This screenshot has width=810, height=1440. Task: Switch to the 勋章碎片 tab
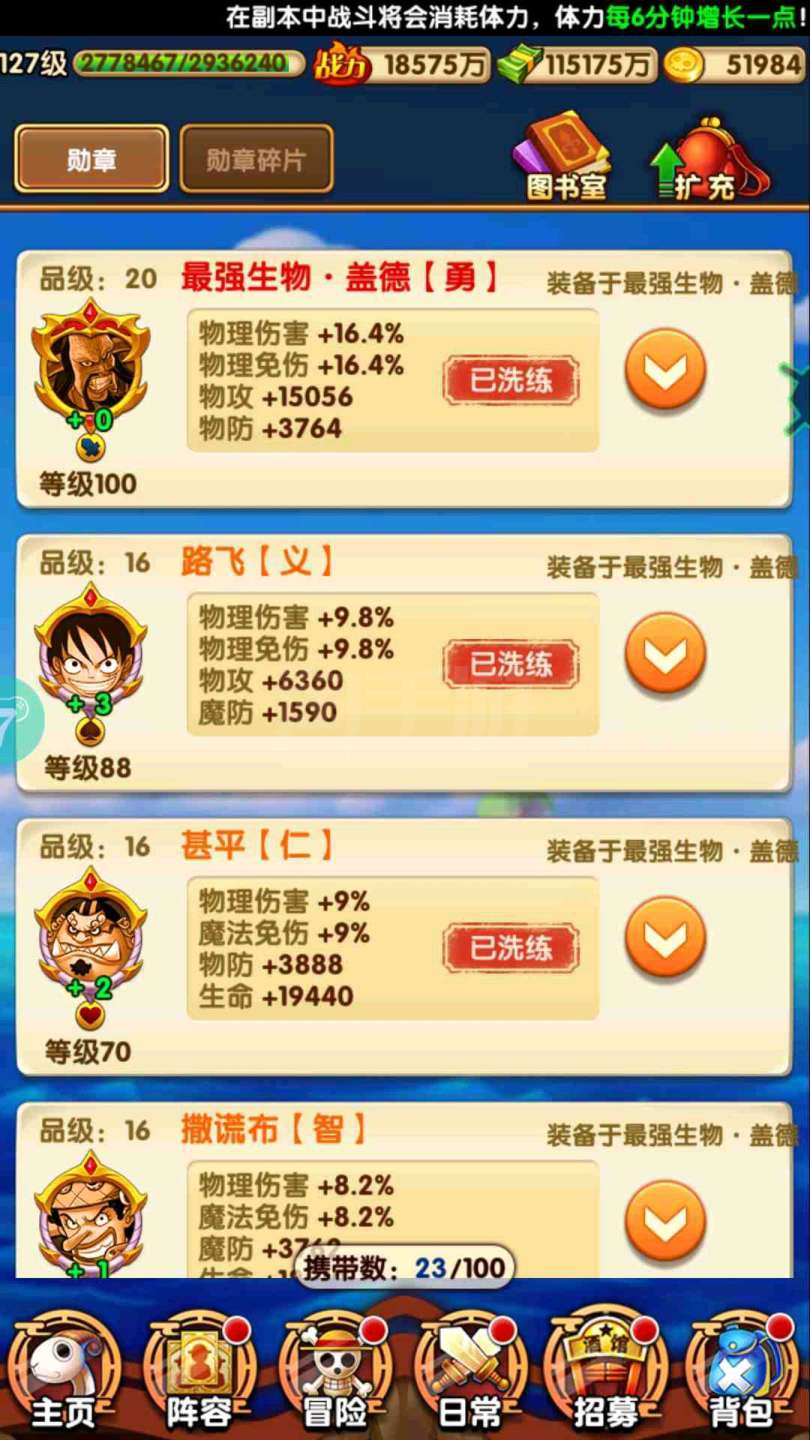pos(256,159)
